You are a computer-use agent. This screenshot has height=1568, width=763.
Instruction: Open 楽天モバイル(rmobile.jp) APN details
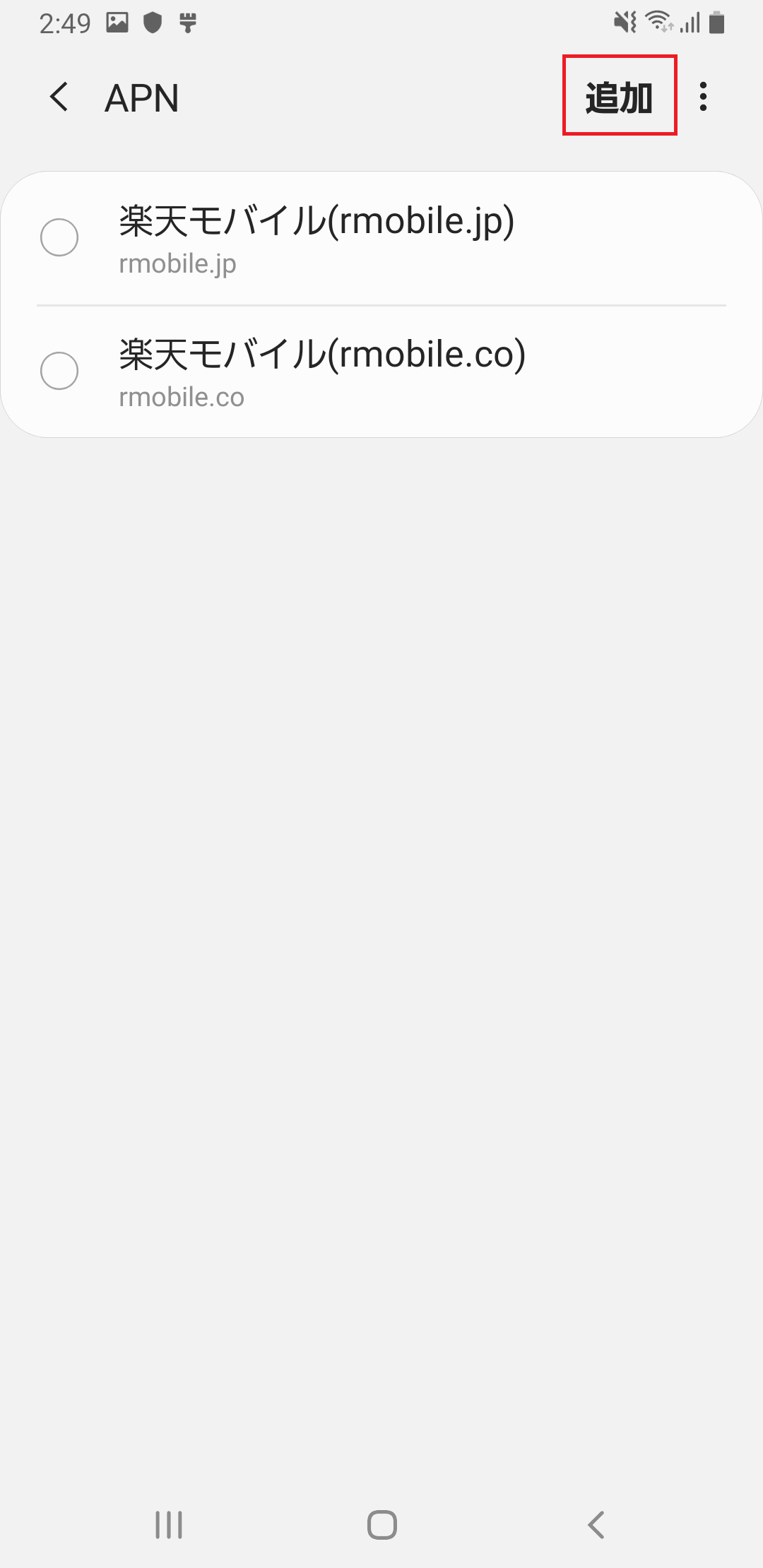(317, 238)
